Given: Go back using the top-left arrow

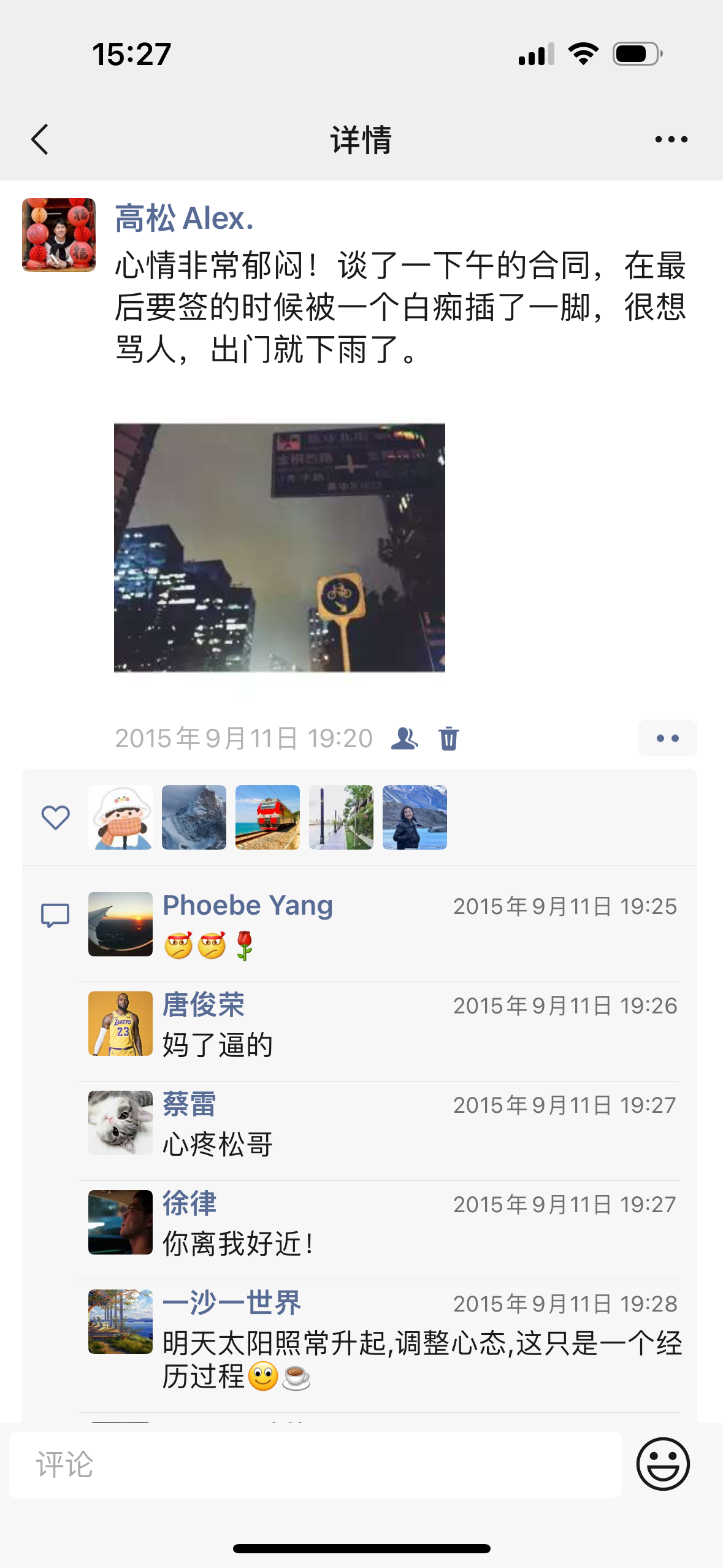Looking at the screenshot, I should pyautogui.click(x=40, y=139).
